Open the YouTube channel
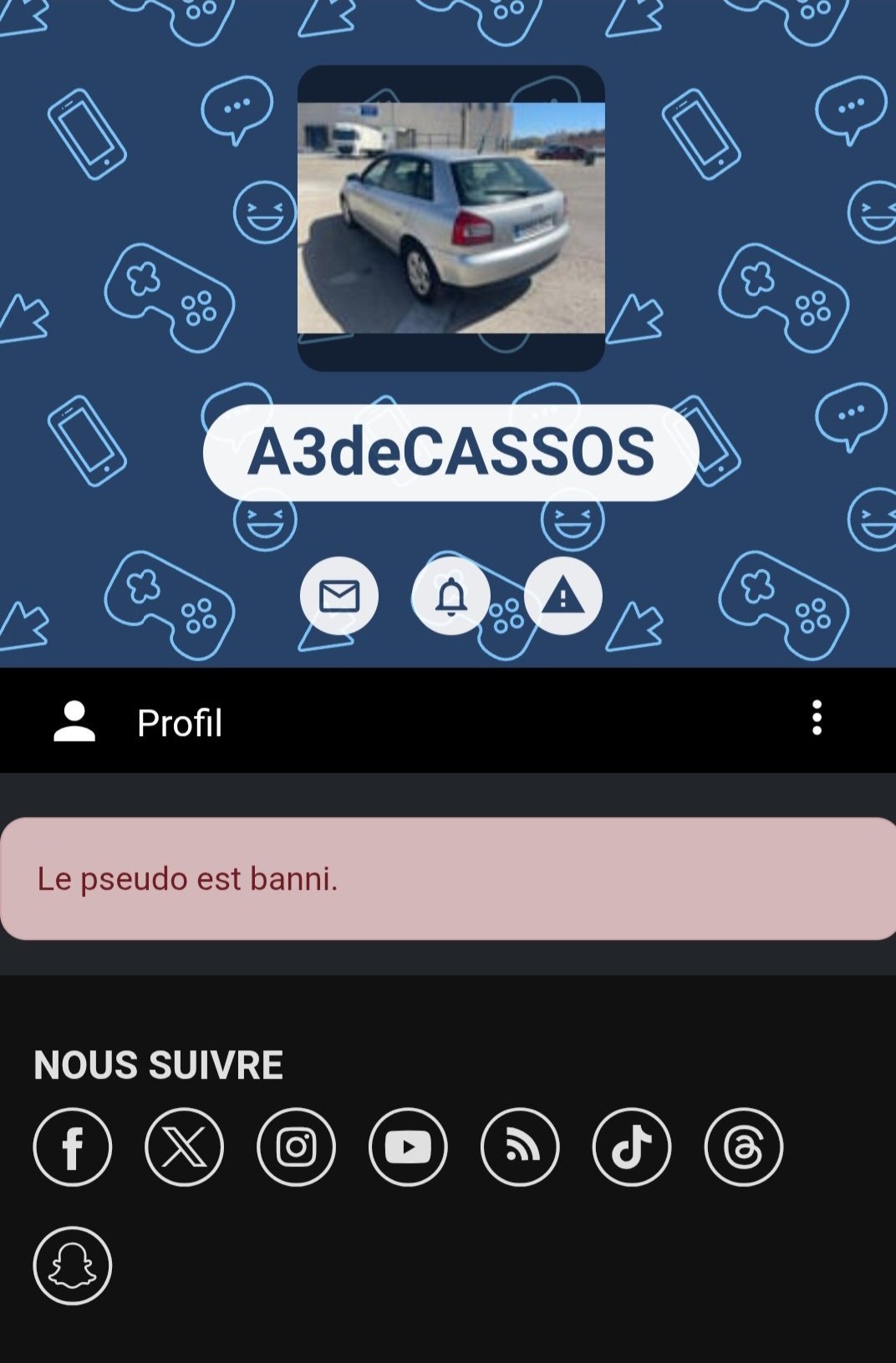The image size is (896, 1363). click(x=408, y=1147)
